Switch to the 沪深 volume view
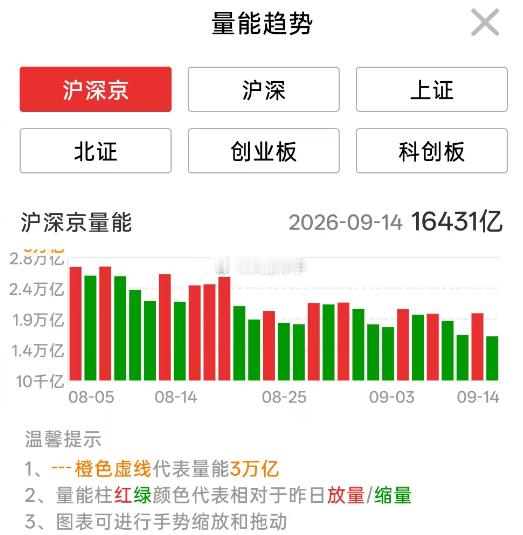 264,89
